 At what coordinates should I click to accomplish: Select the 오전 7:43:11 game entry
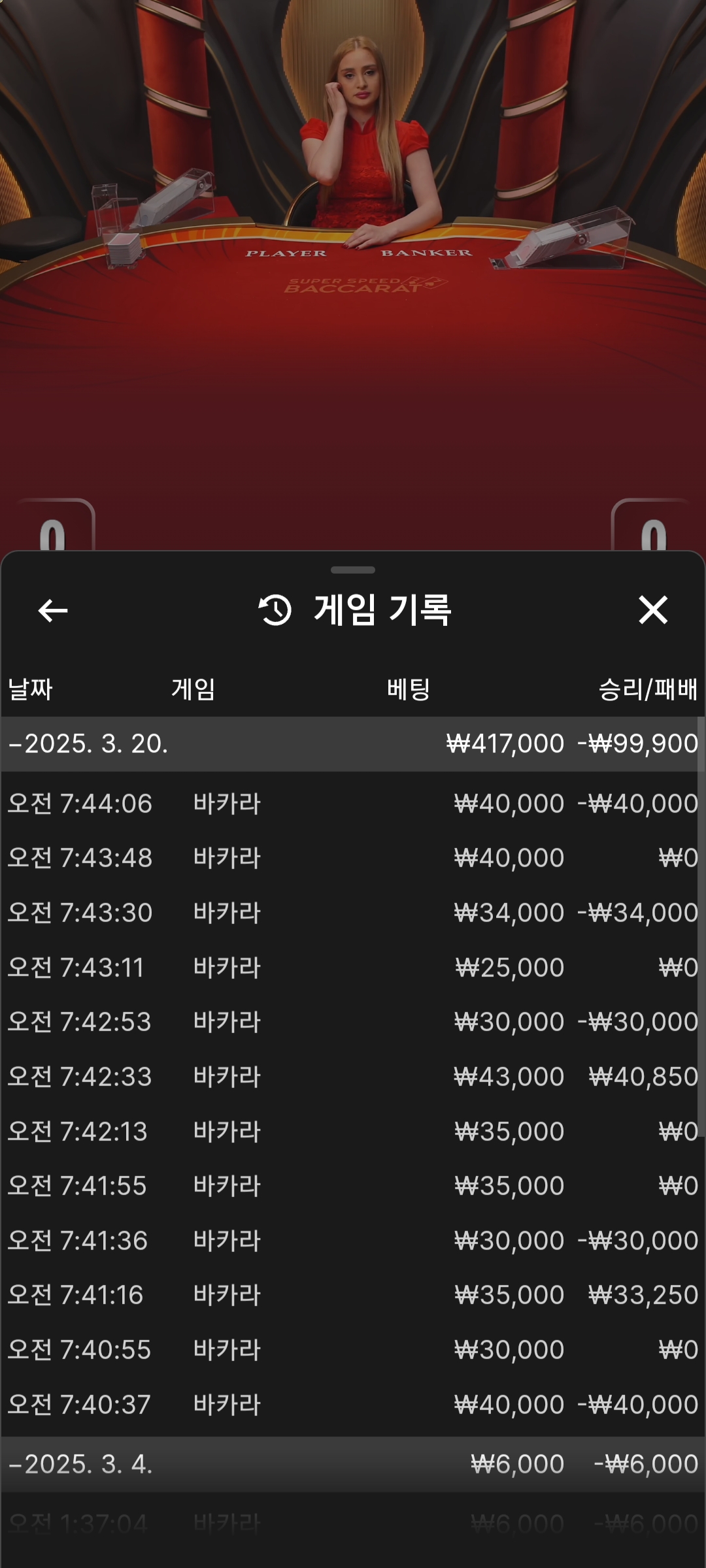pos(353,967)
